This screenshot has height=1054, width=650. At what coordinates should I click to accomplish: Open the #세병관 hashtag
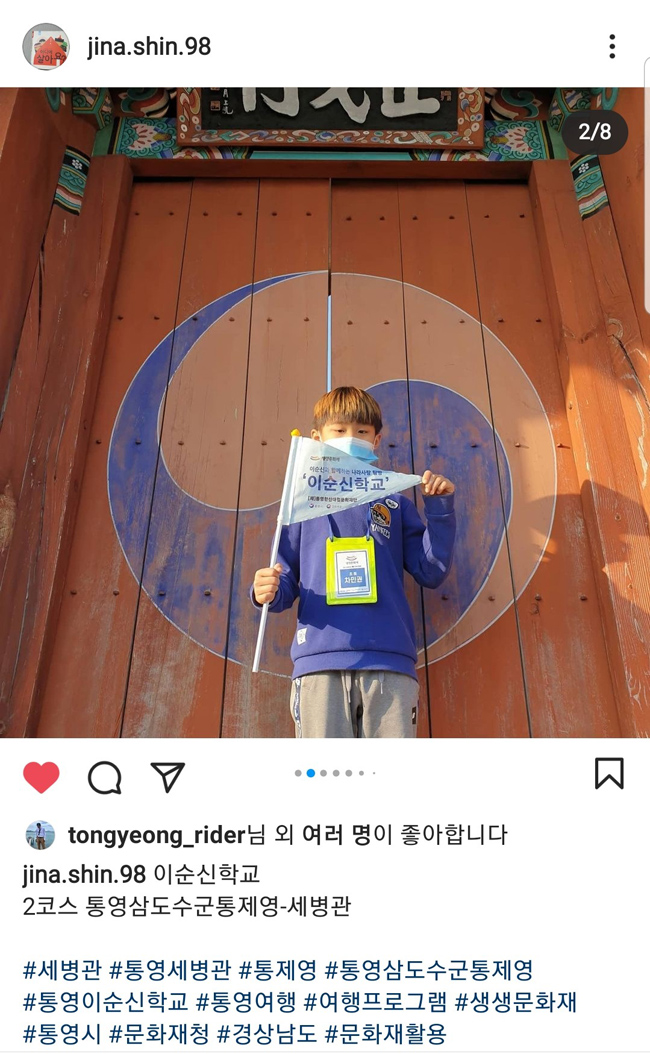62,970
